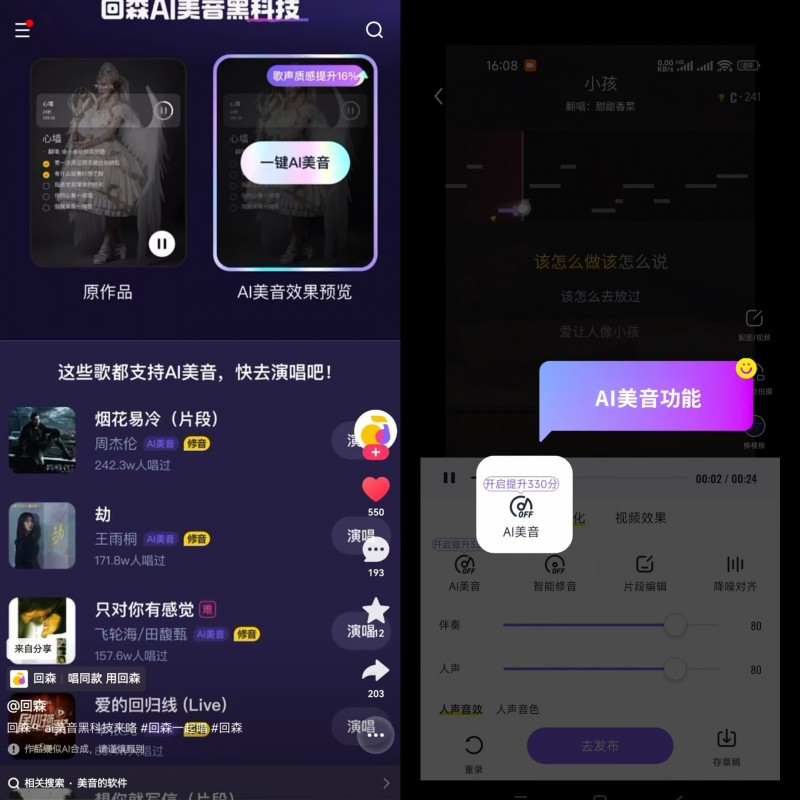Image resolution: width=800 pixels, height=800 pixels.
Task: Add this post to favorites with the star
Action: click(x=376, y=611)
